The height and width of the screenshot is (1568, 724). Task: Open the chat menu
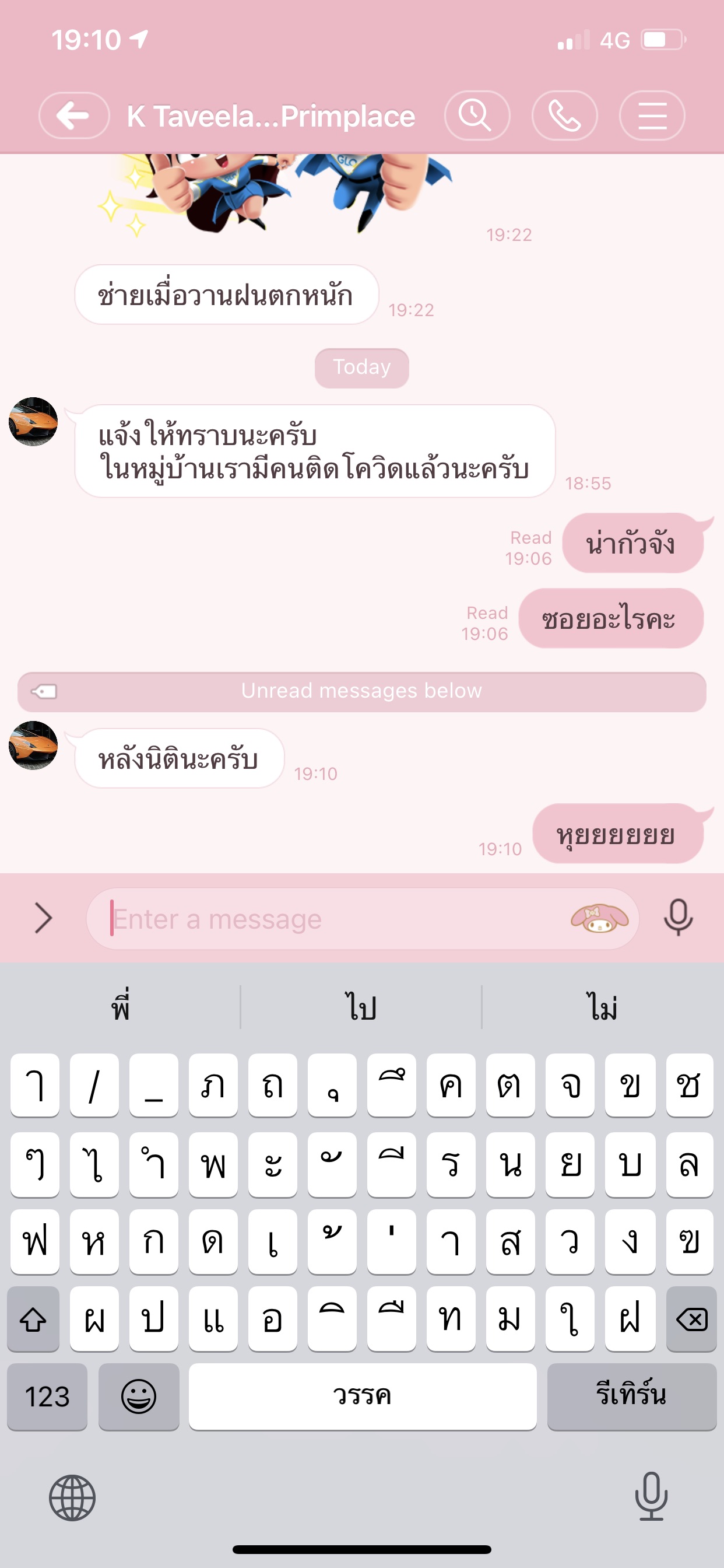coord(652,116)
